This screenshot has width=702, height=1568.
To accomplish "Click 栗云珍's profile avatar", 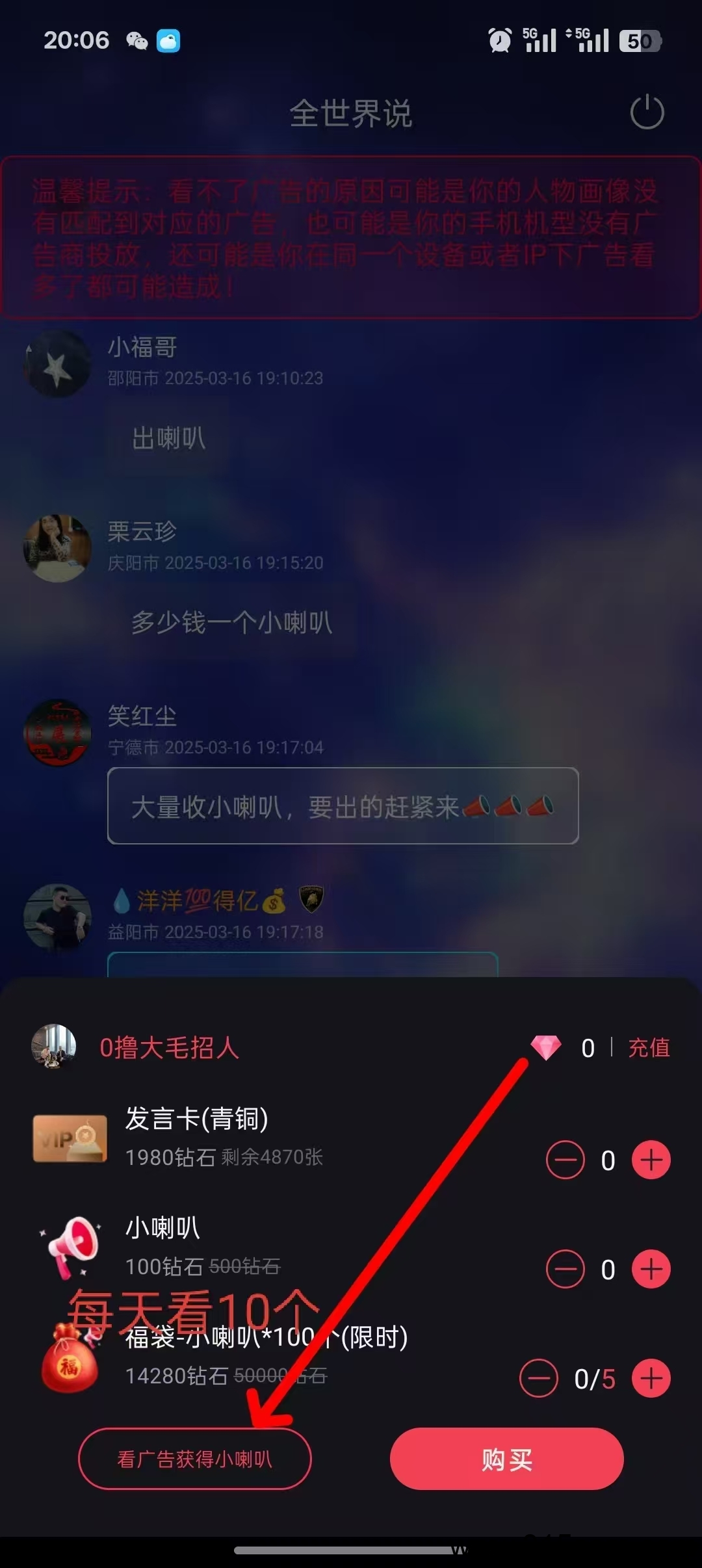I will (57, 548).
